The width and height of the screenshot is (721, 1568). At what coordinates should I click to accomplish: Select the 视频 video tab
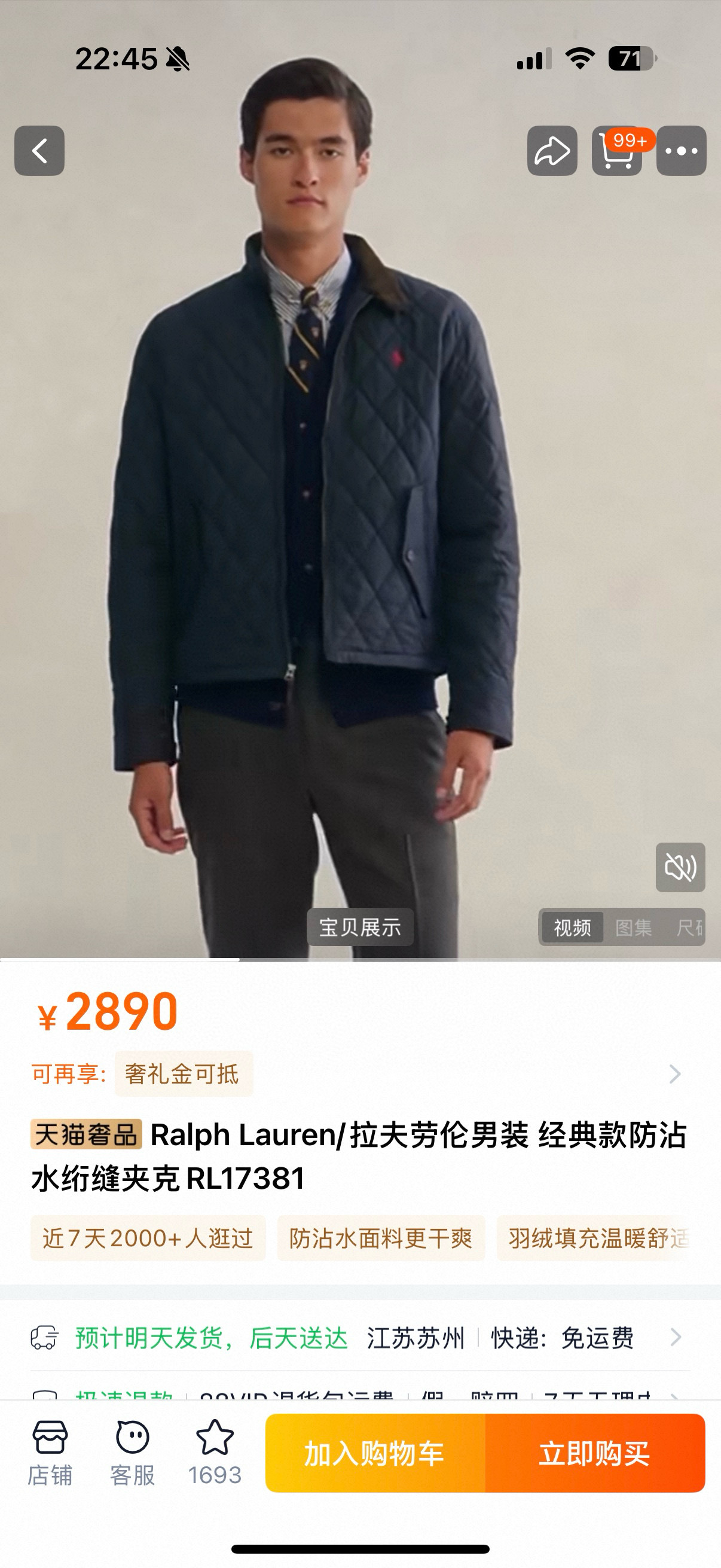(572, 928)
